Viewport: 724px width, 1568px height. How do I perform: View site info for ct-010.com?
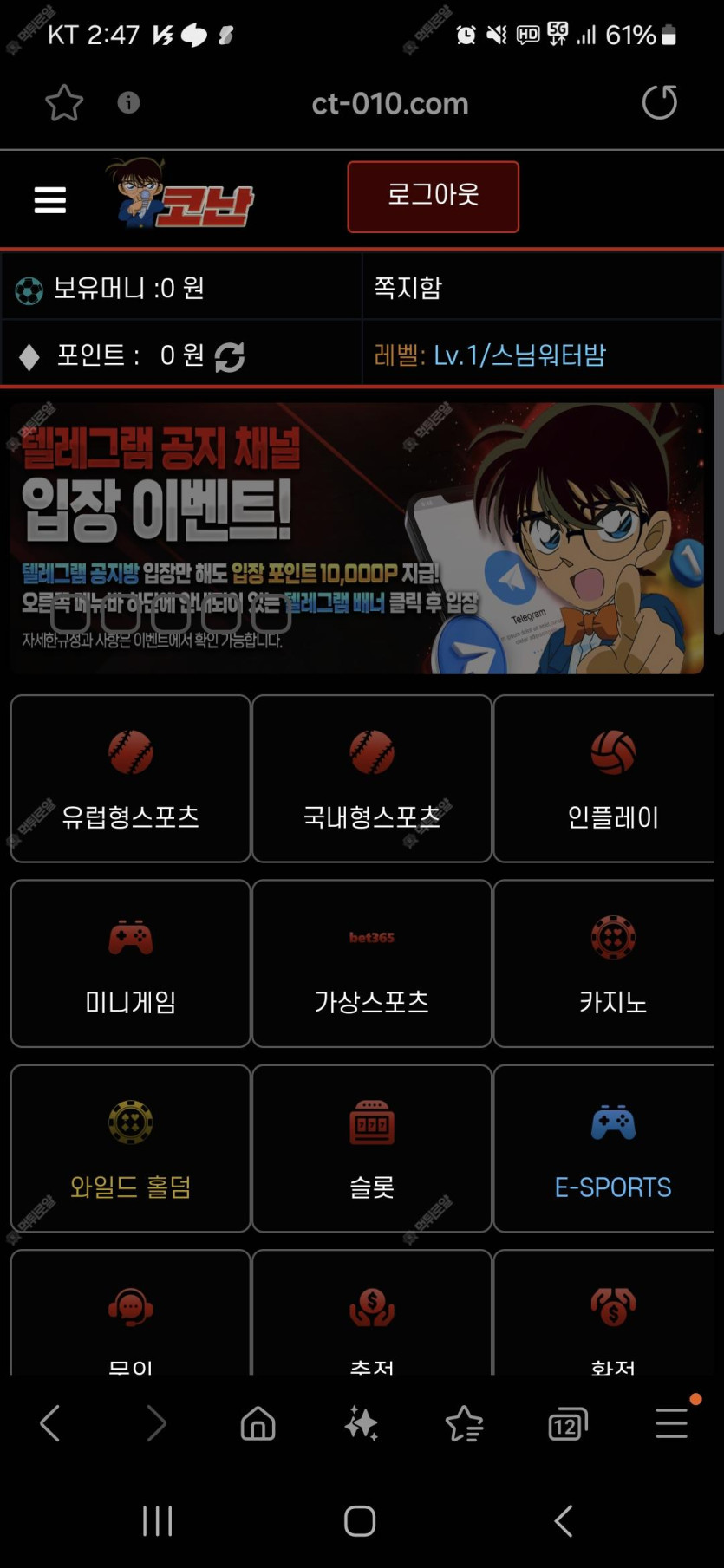point(128,103)
